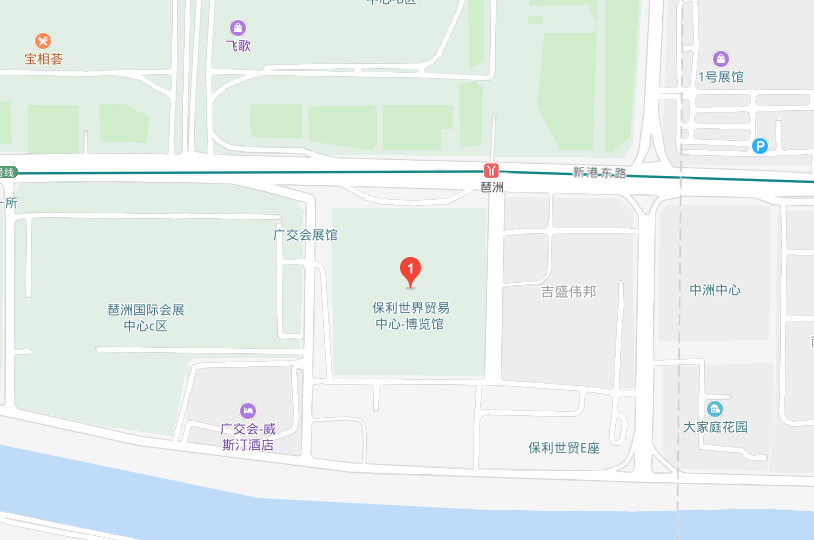814x540 pixels.
Task: Open the 宝相荟 restaurant point
Action: (43, 41)
